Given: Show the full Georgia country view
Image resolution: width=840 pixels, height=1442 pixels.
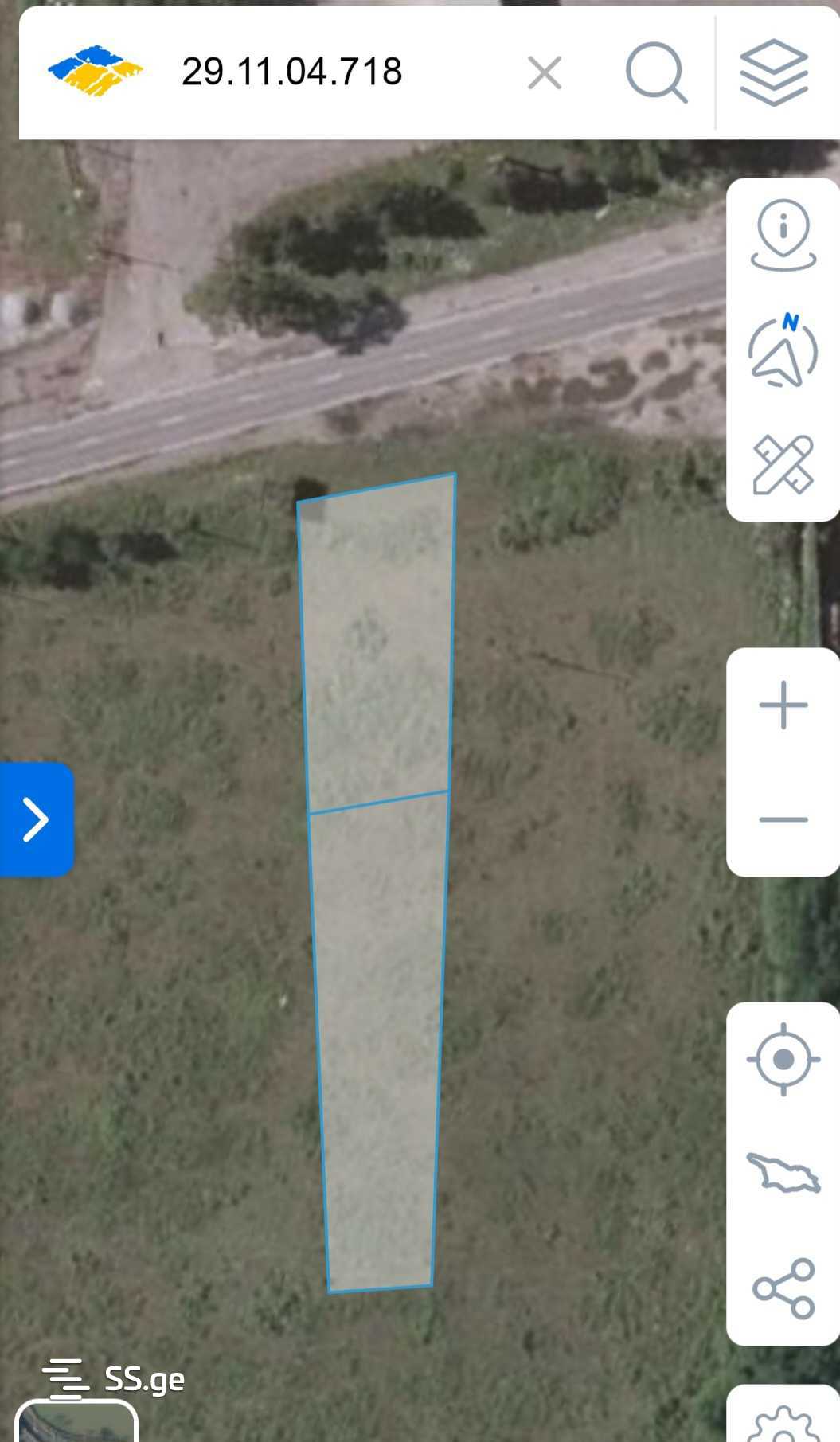Looking at the screenshot, I should pos(783,1174).
